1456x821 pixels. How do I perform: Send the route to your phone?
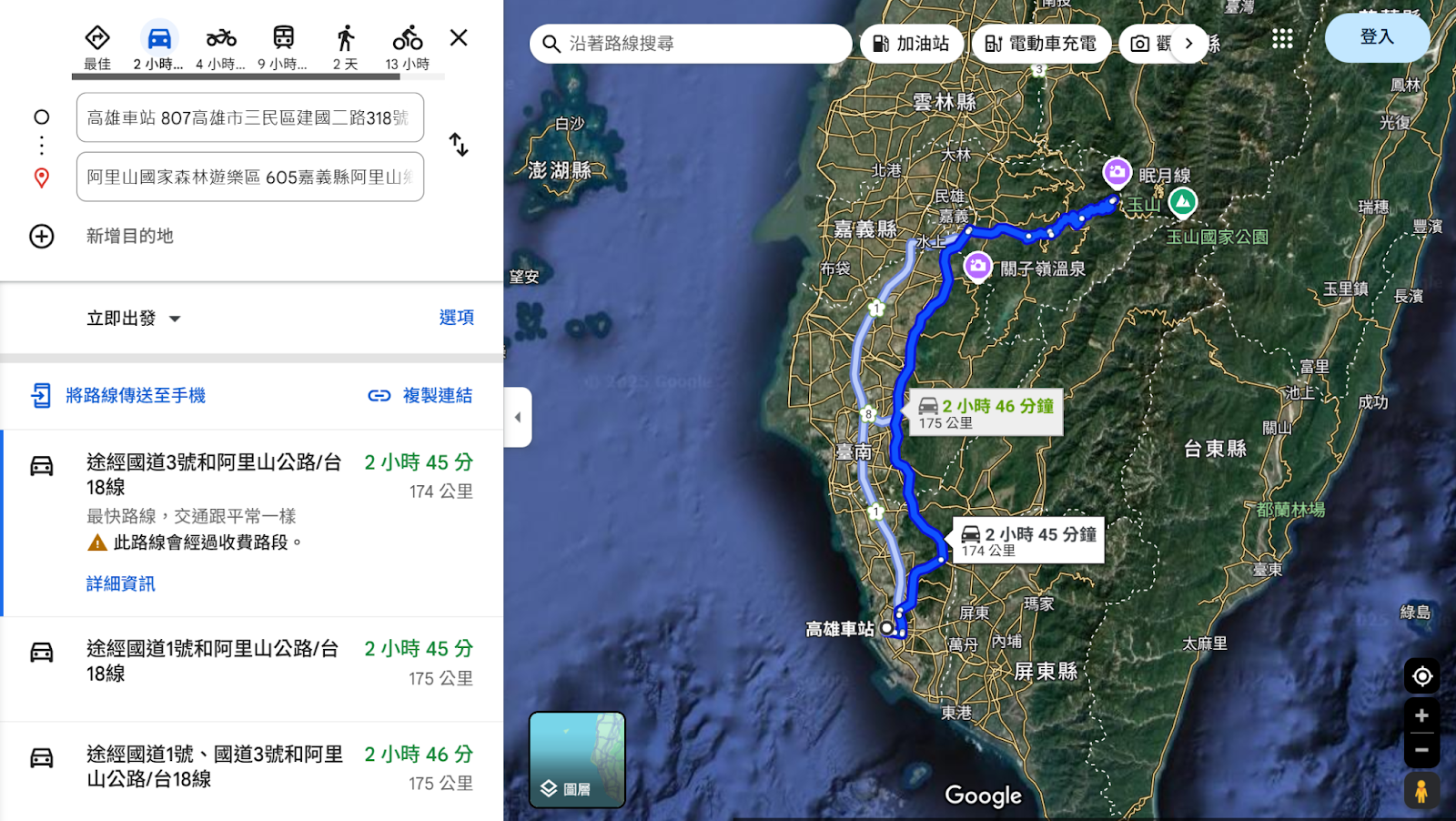118,395
